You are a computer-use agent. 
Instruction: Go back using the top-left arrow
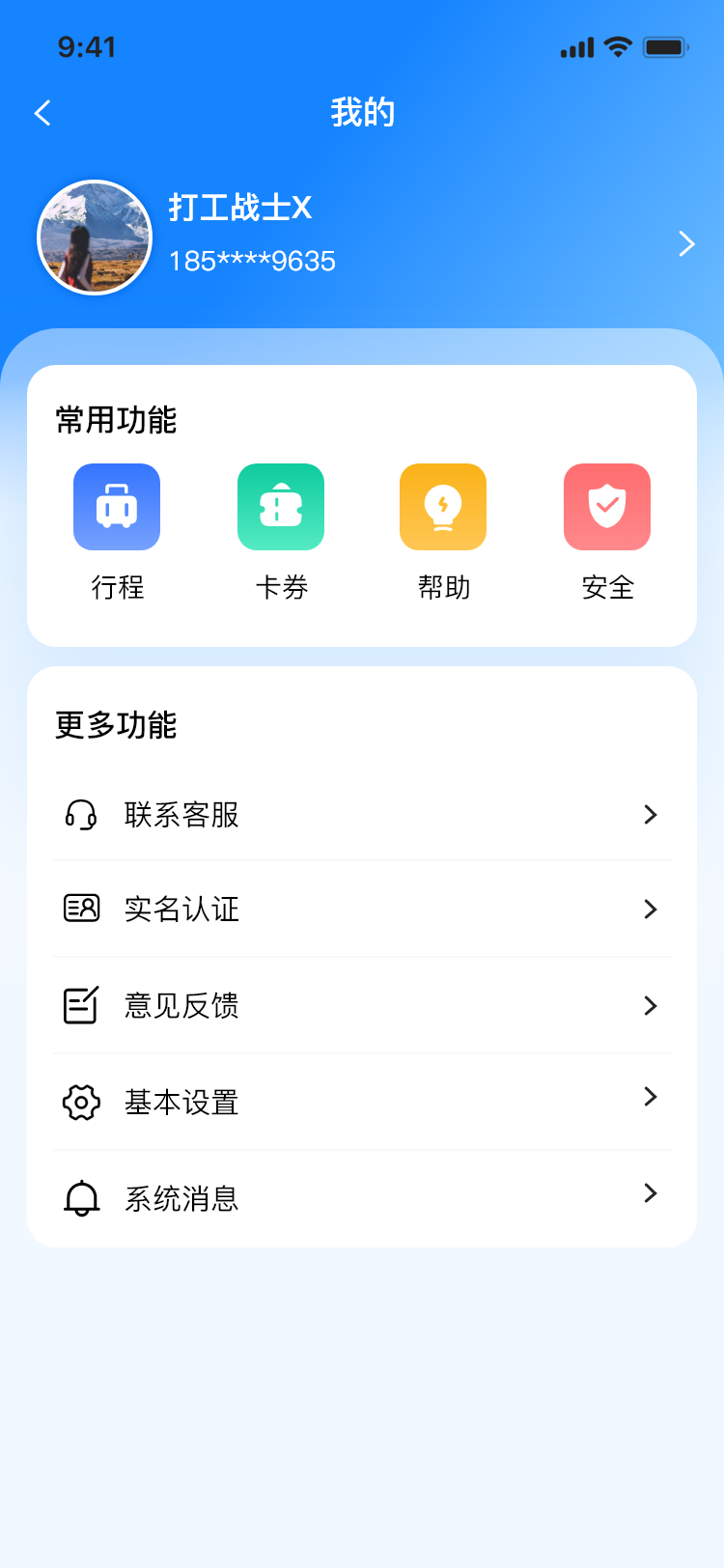point(42,113)
